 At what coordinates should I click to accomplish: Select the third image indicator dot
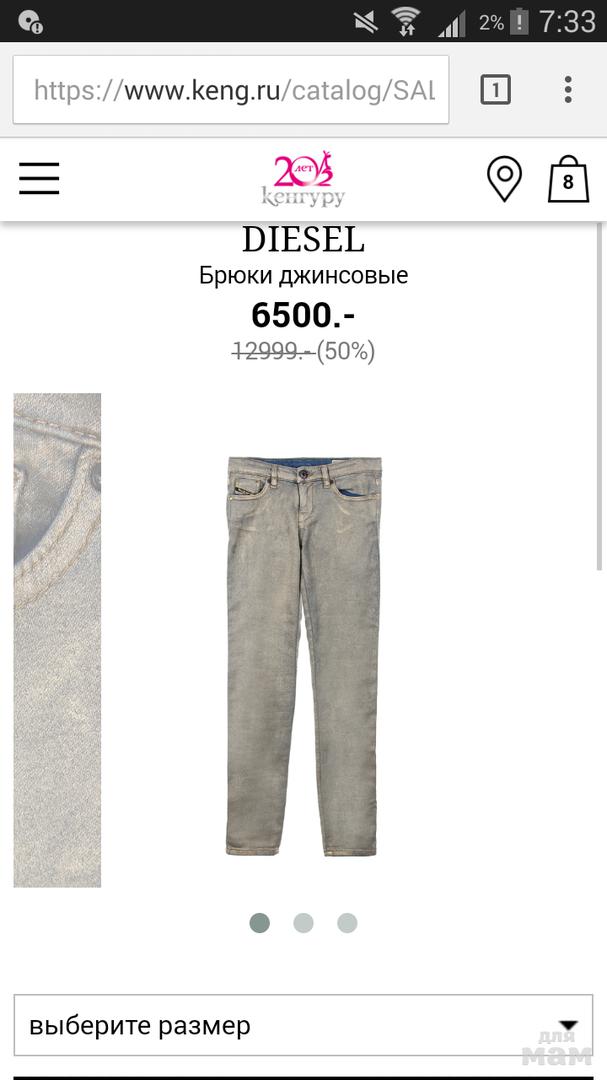(347, 923)
